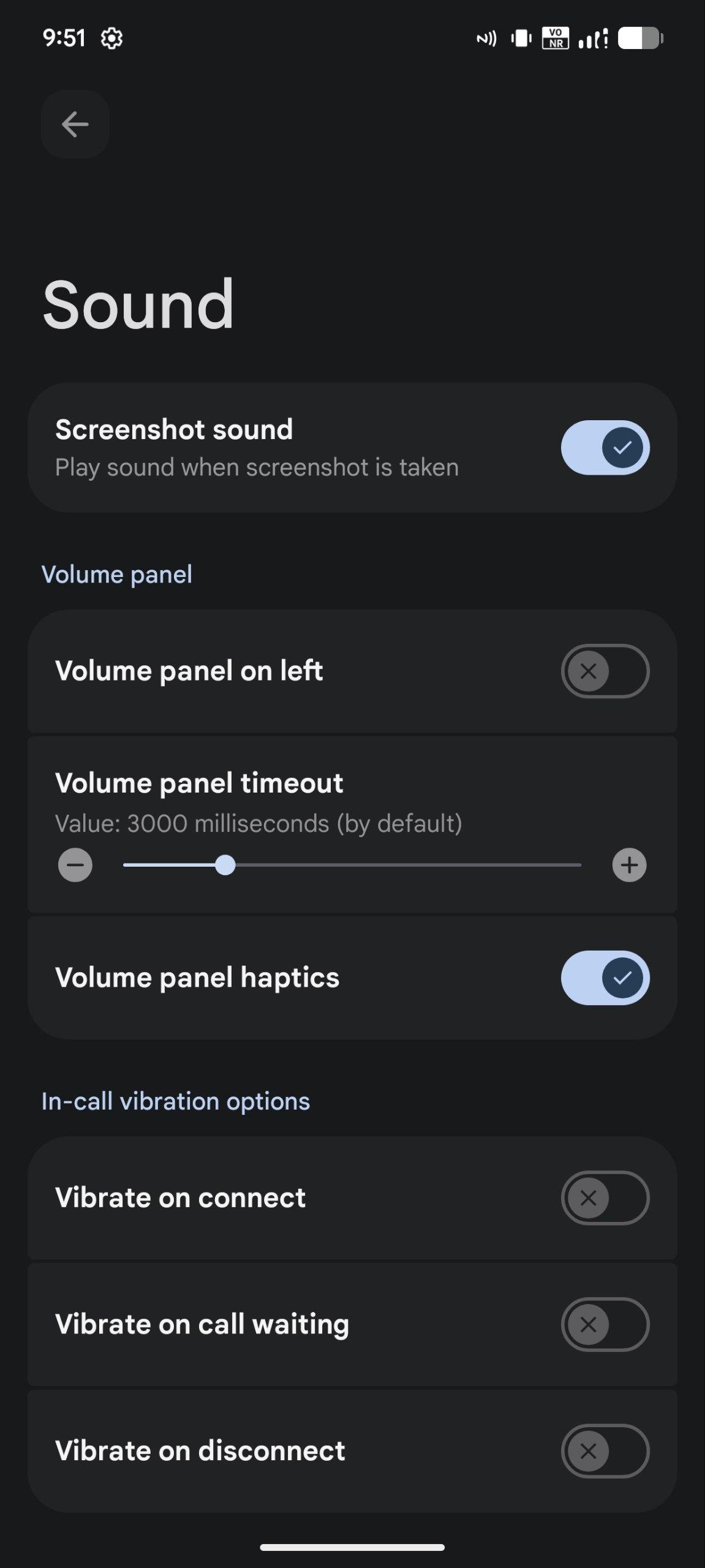Viewport: 705px width, 1568px height.
Task: Disable Volume panel haptics
Action: point(605,978)
